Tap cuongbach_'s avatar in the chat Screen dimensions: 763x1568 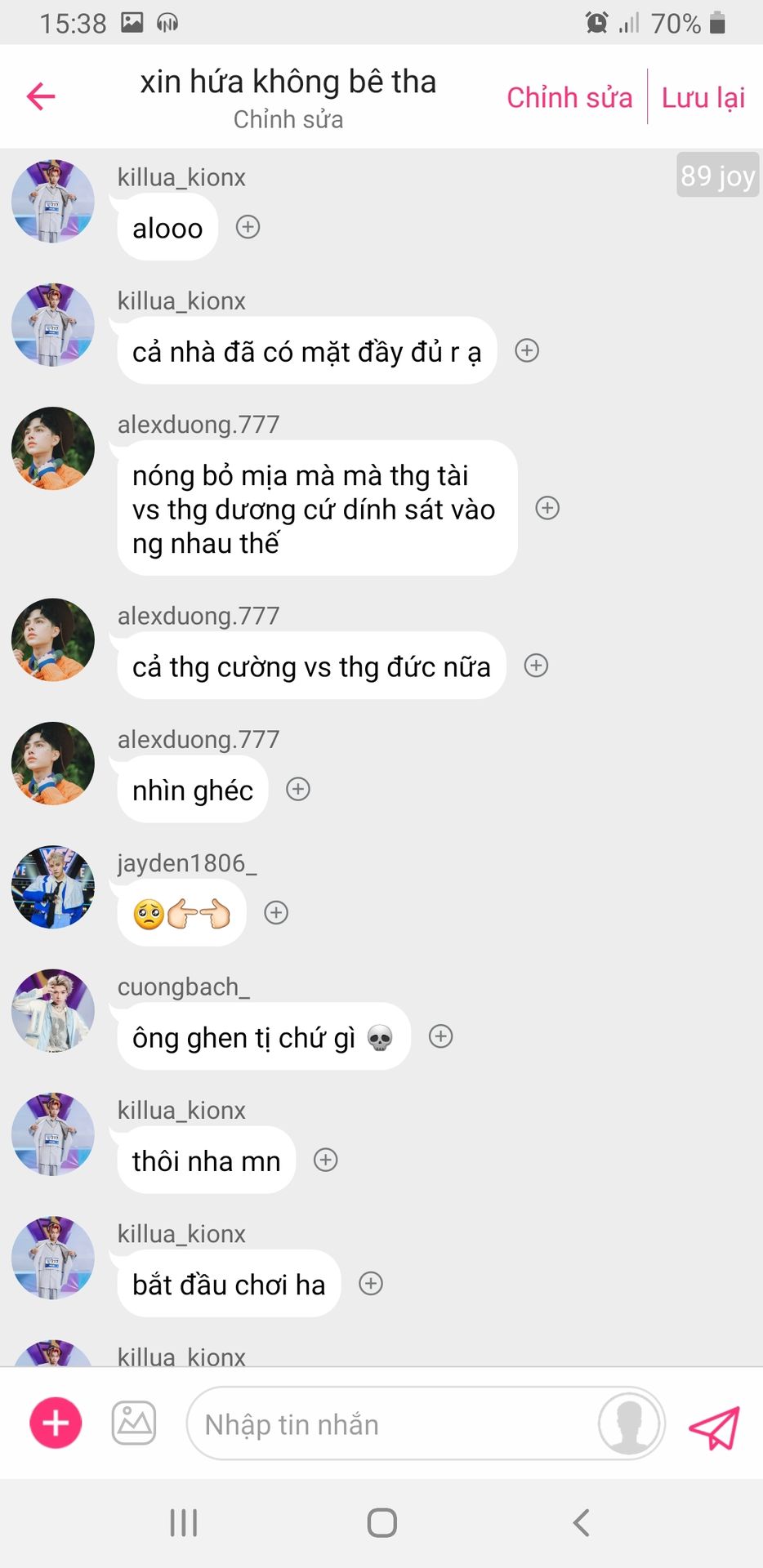(53, 1010)
